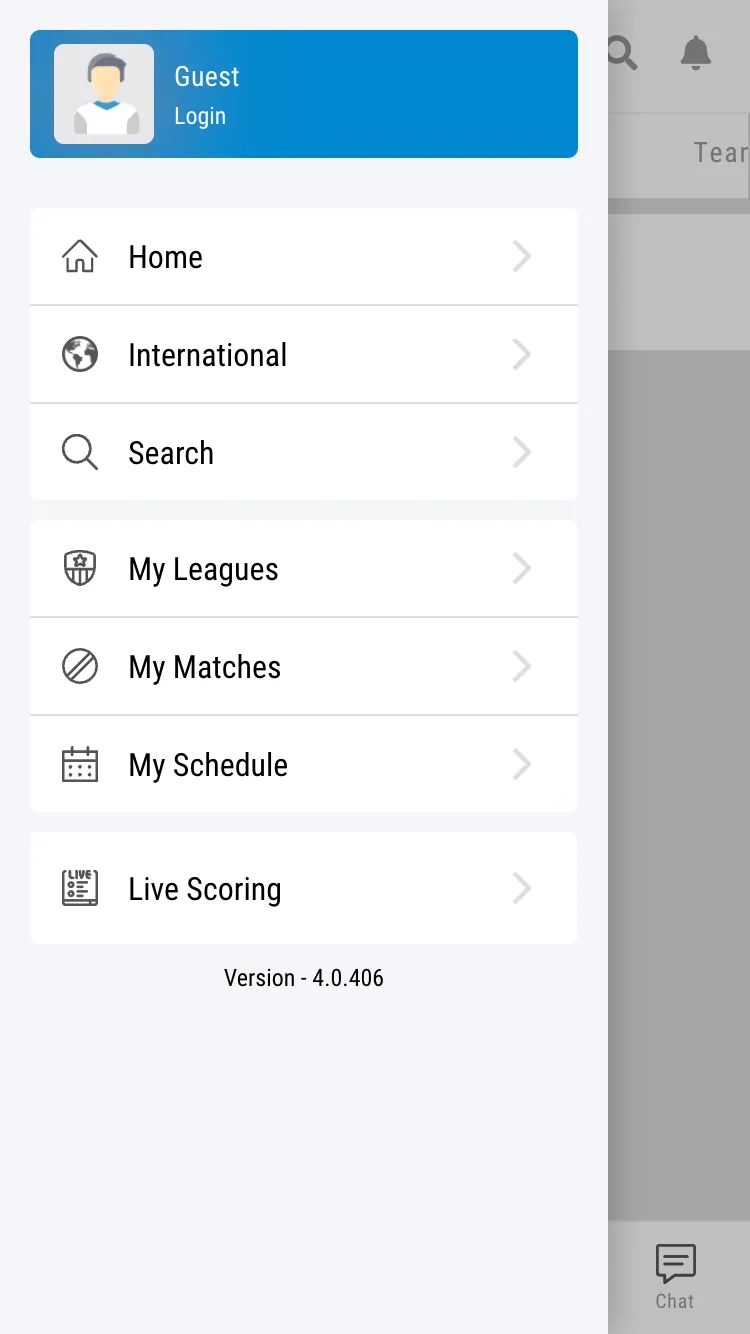Open the My Matches menu entry
The width and height of the screenshot is (750, 1334).
204,666
